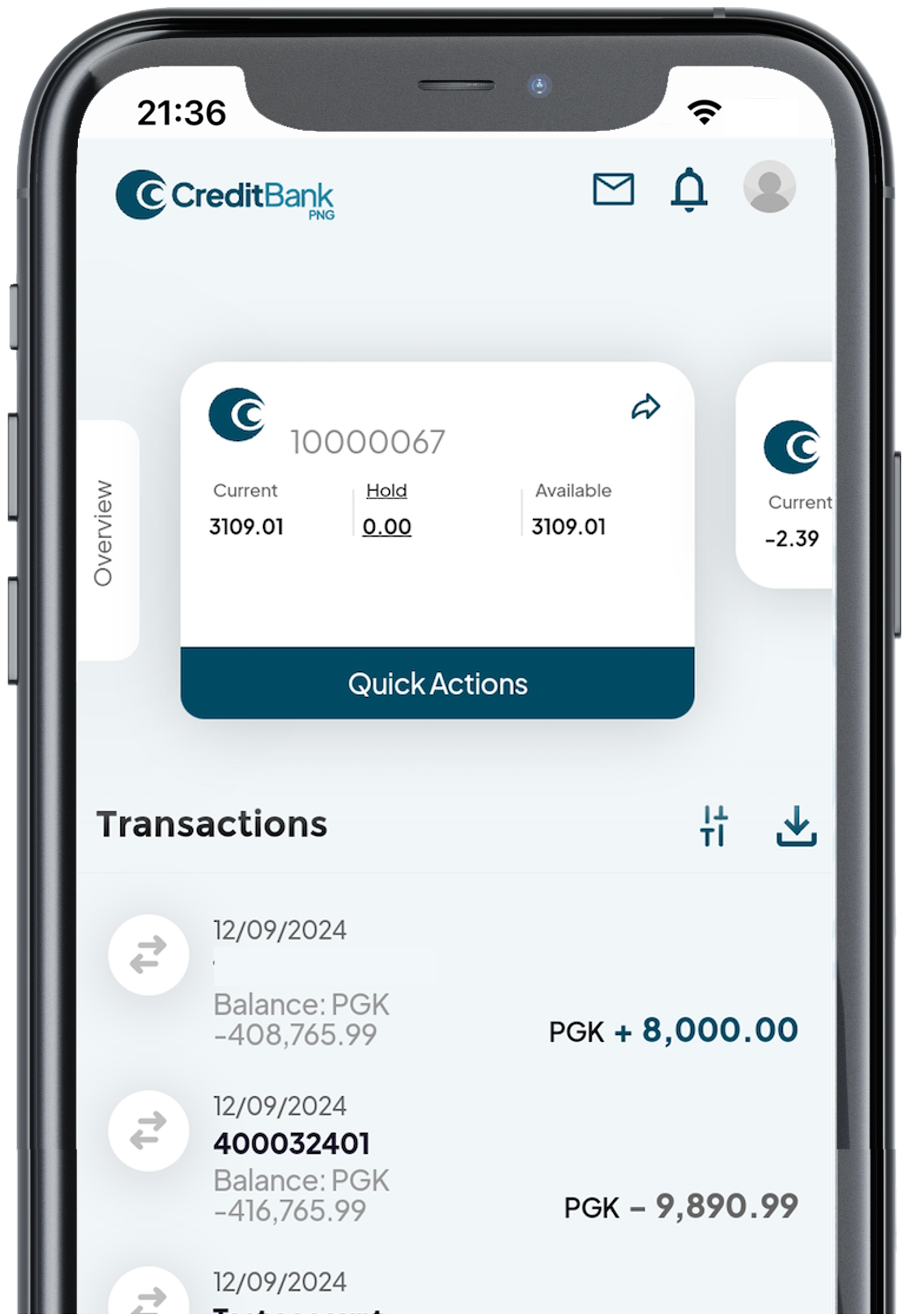The width and height of the screenshot is (910, 1316).
Task: Open the profile avatar
Action: [x=769, y=186]
